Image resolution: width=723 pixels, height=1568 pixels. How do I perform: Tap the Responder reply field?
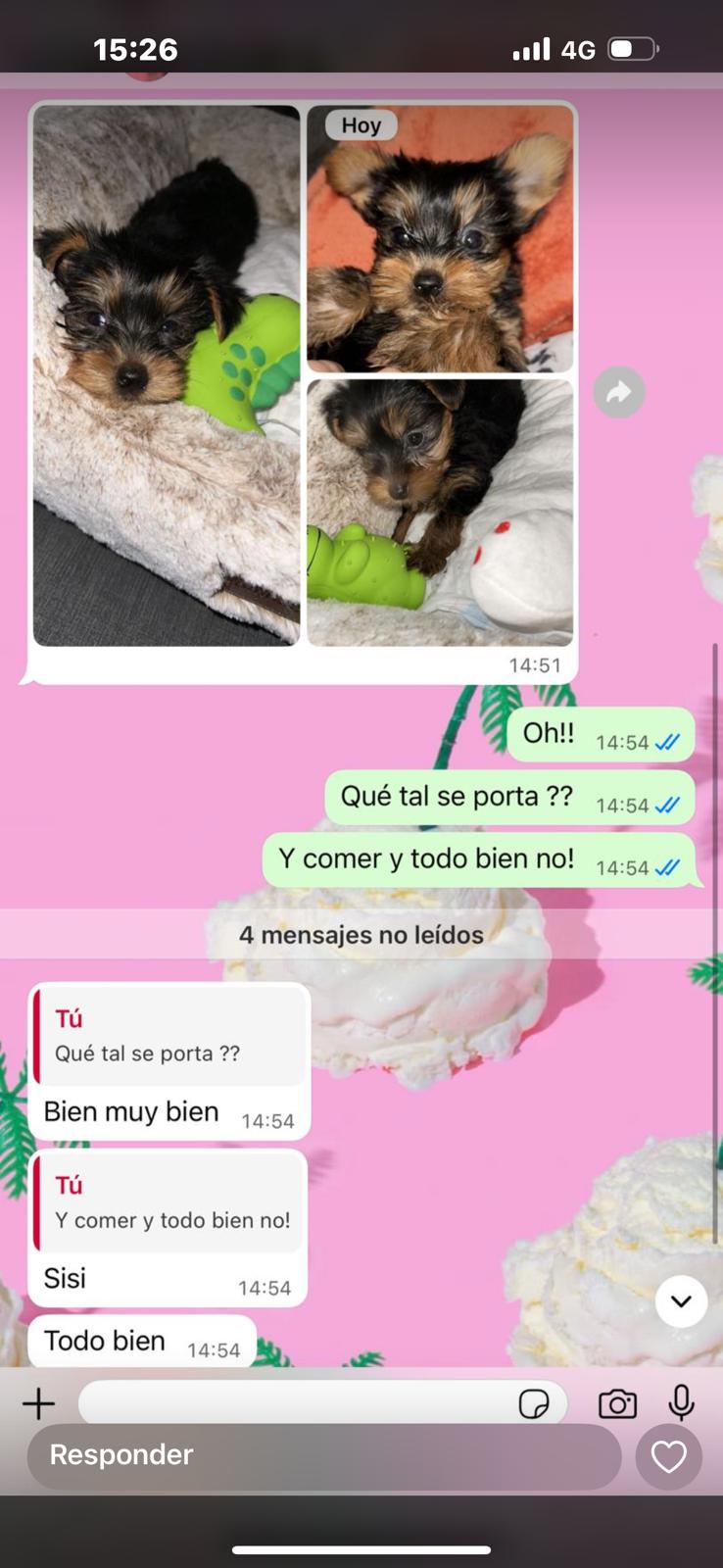[324, 1455]
